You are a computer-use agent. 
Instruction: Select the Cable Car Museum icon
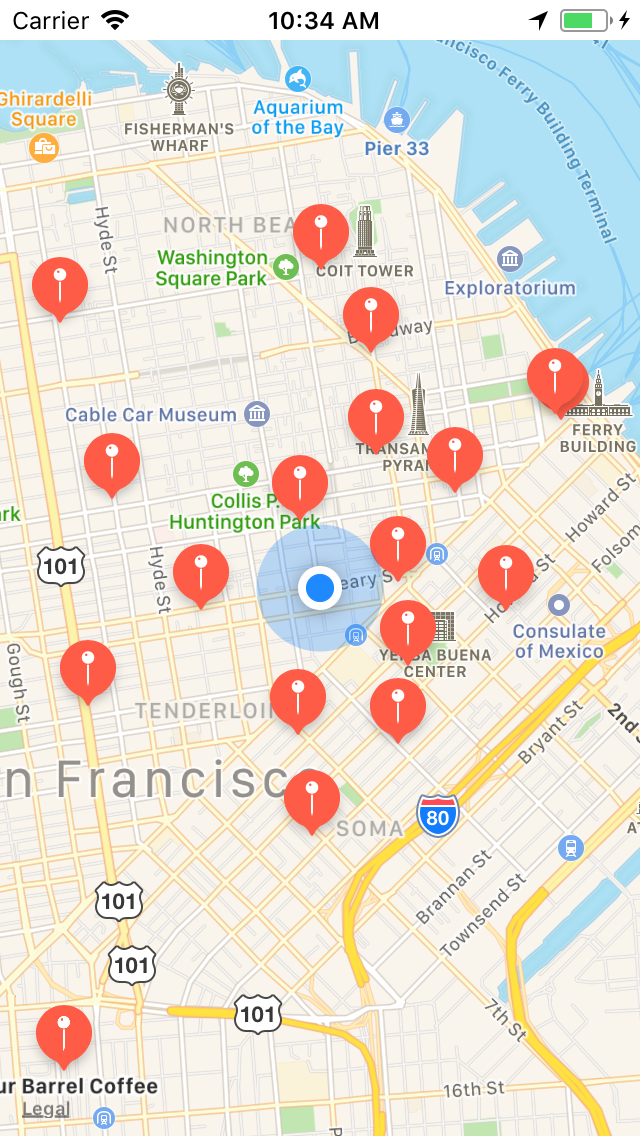(x=257, y=414)
